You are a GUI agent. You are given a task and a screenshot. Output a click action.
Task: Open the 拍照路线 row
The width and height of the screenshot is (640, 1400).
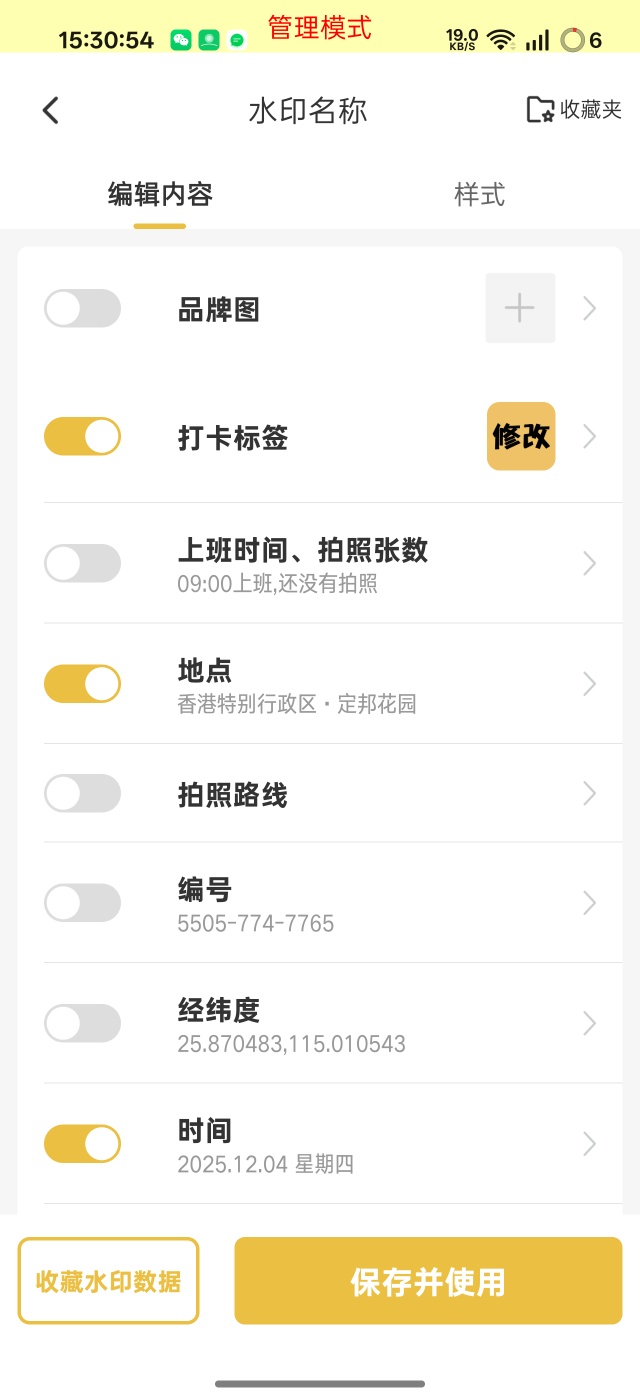pyautogui.click(x=380, y=794)
